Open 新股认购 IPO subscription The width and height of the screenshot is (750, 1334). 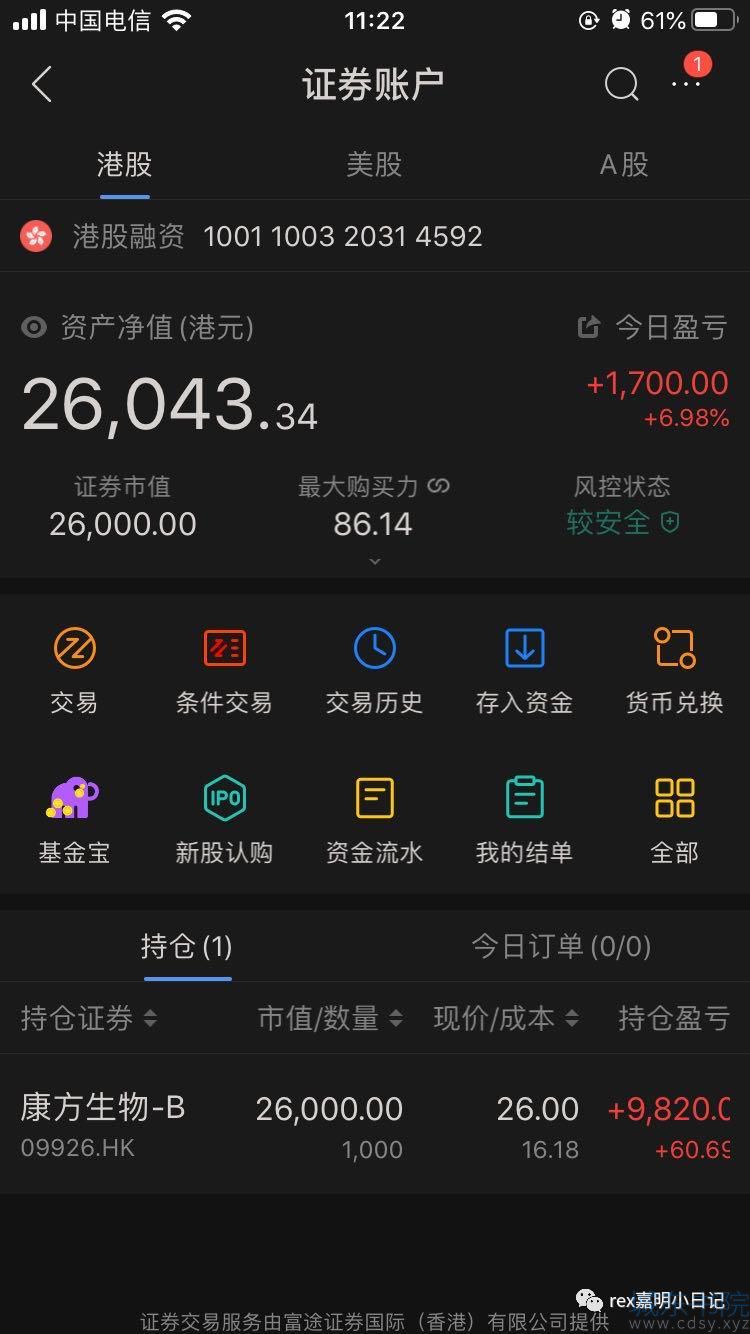224,820
